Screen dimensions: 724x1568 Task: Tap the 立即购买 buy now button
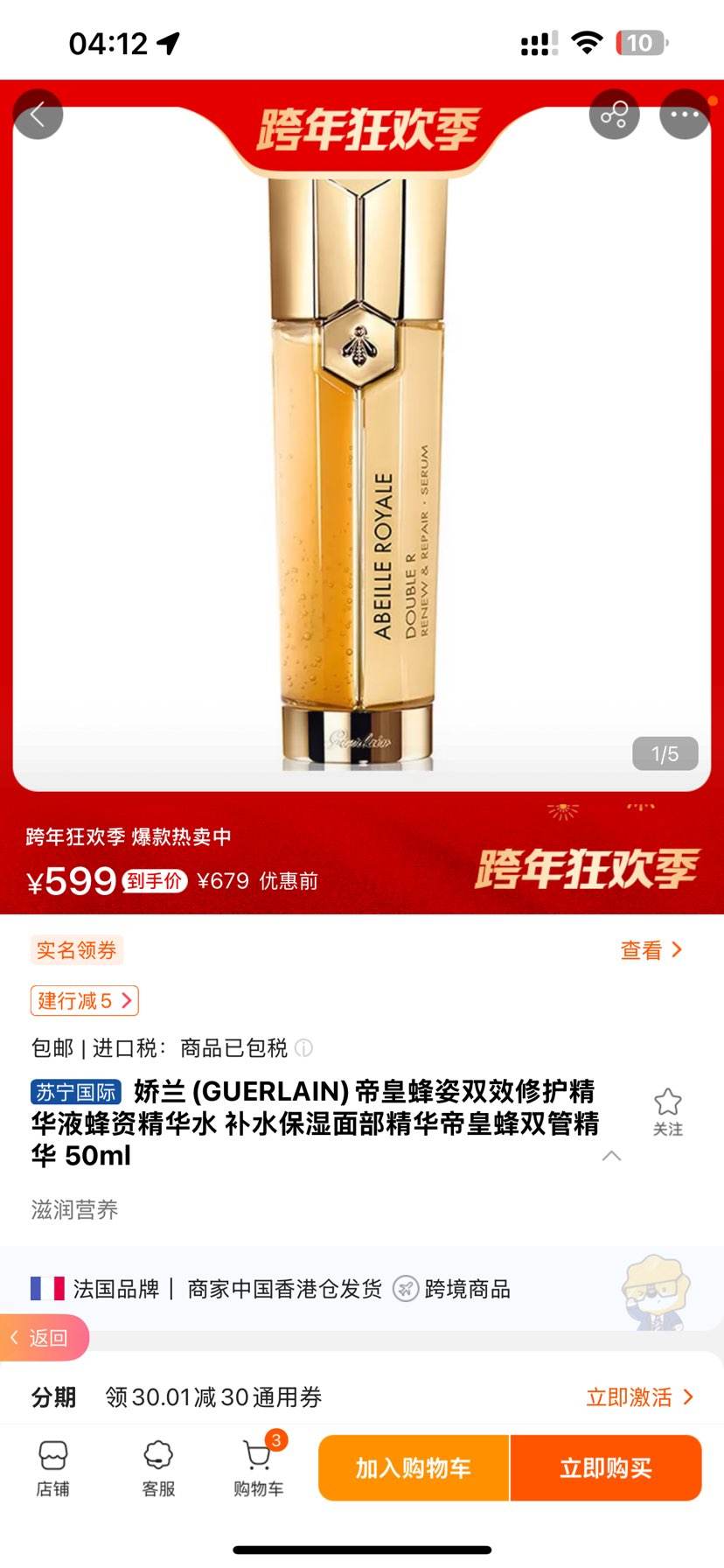click(x=606, y=1468)
